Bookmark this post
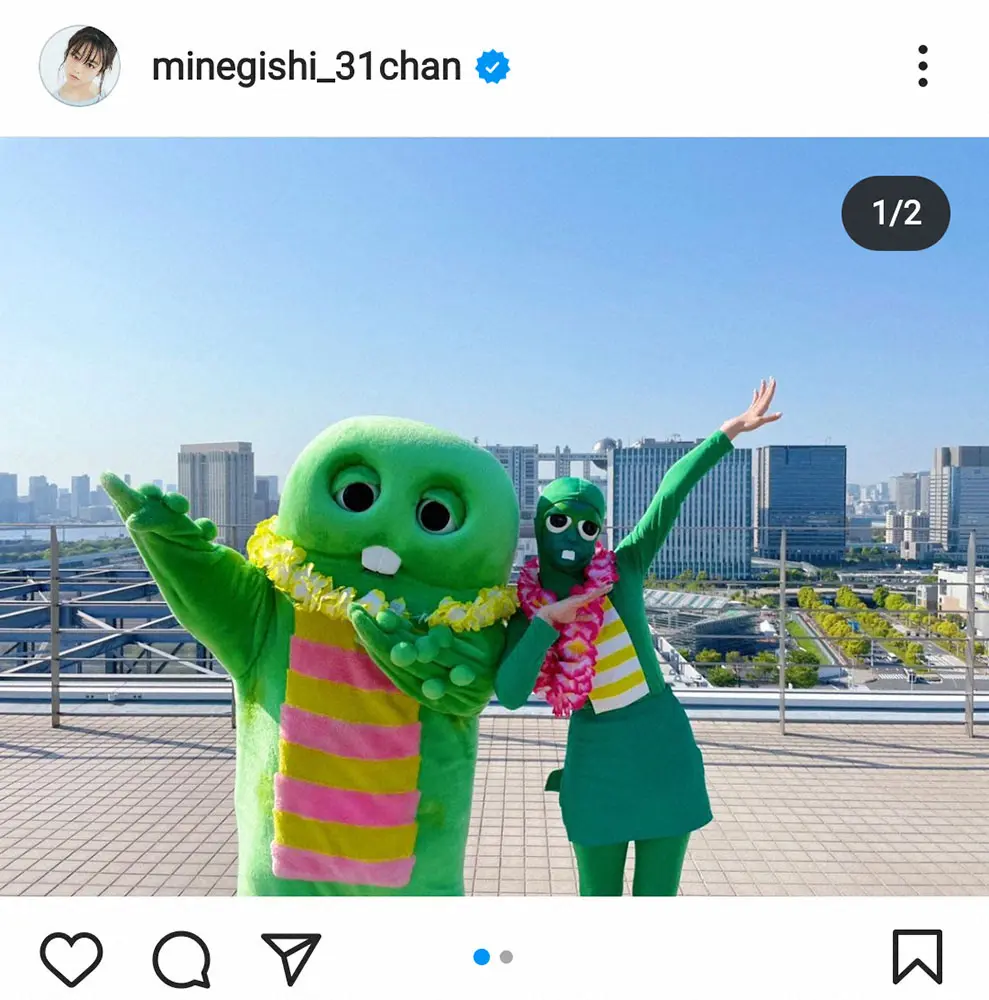 pyautogui.click(x=918, y=957)
